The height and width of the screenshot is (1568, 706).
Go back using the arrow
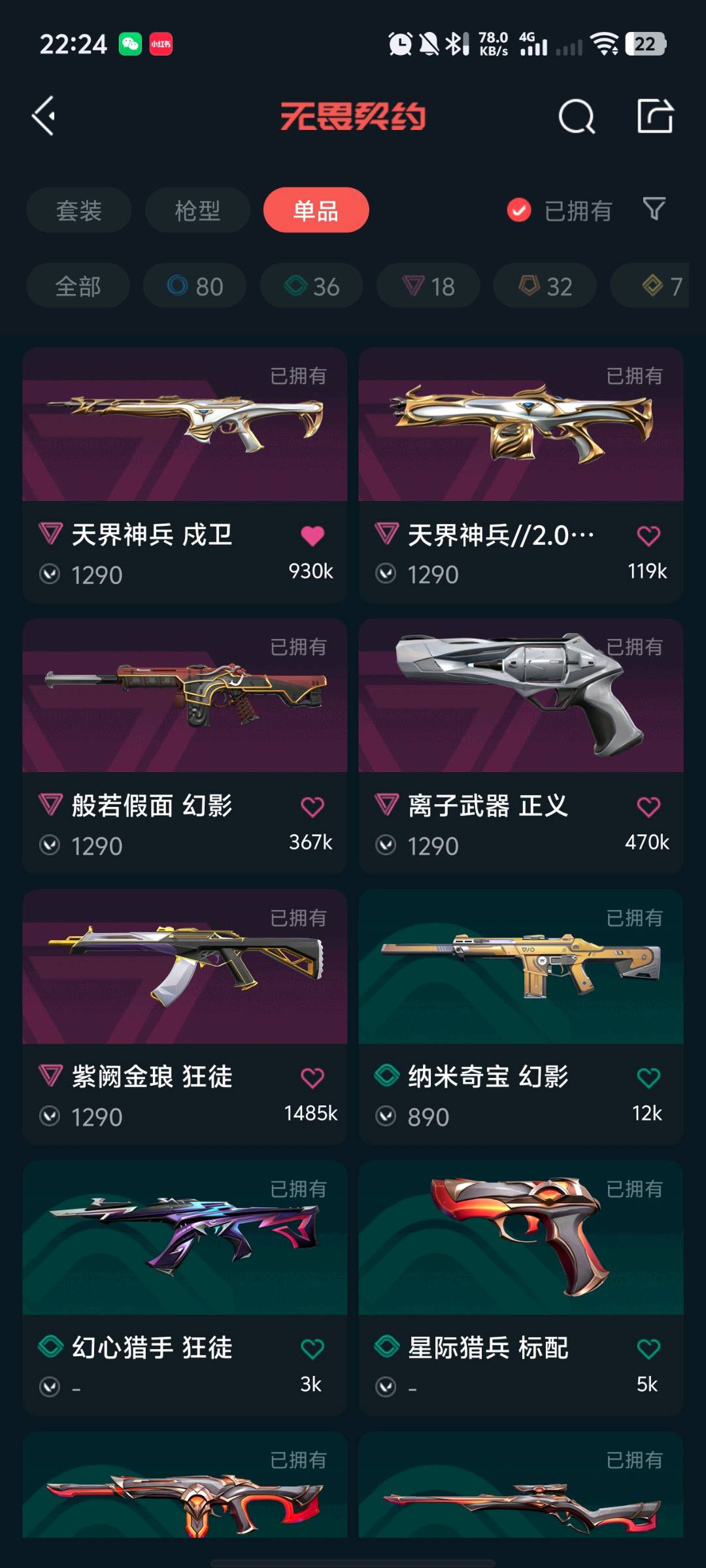(x=44, y=116)
